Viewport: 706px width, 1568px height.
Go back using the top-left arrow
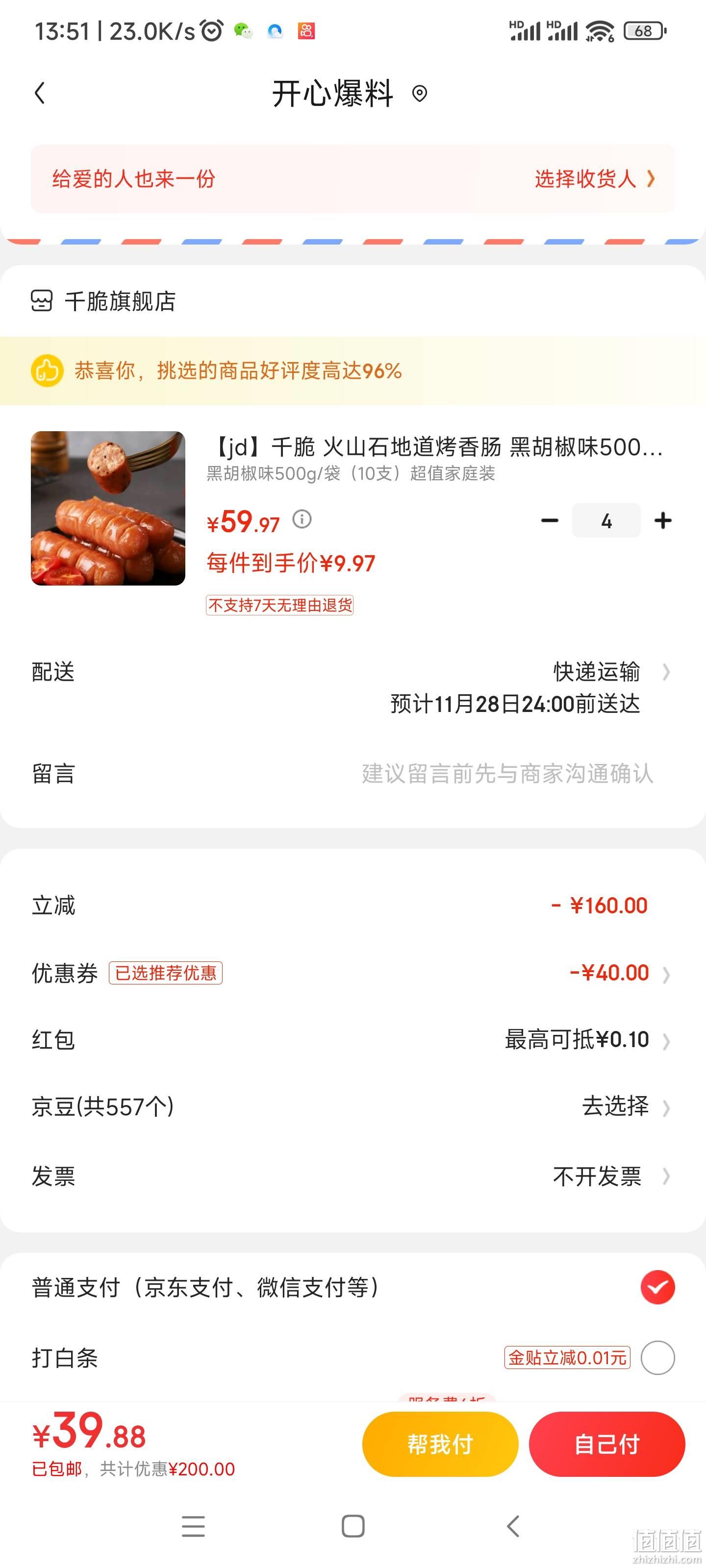40,93
